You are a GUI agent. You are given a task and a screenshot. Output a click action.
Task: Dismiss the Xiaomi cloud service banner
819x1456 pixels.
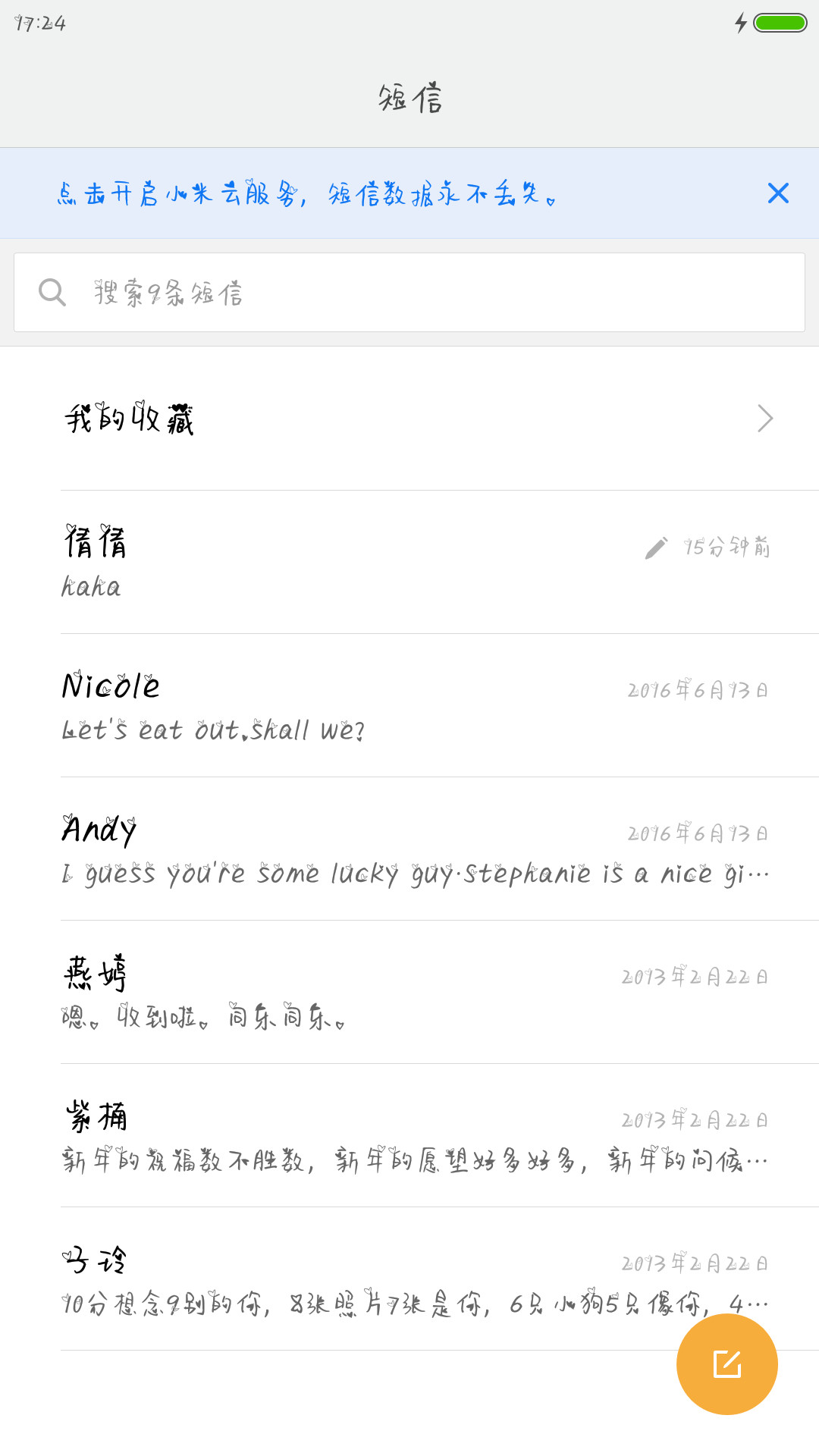[x=778, y=193]
